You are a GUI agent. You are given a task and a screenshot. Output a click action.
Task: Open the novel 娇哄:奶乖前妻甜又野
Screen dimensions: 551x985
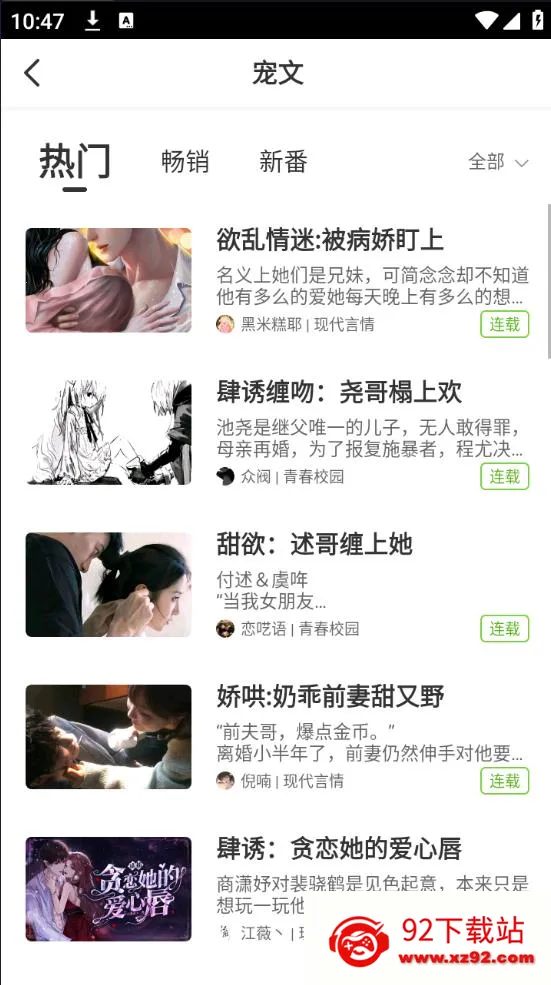point(276,736)
